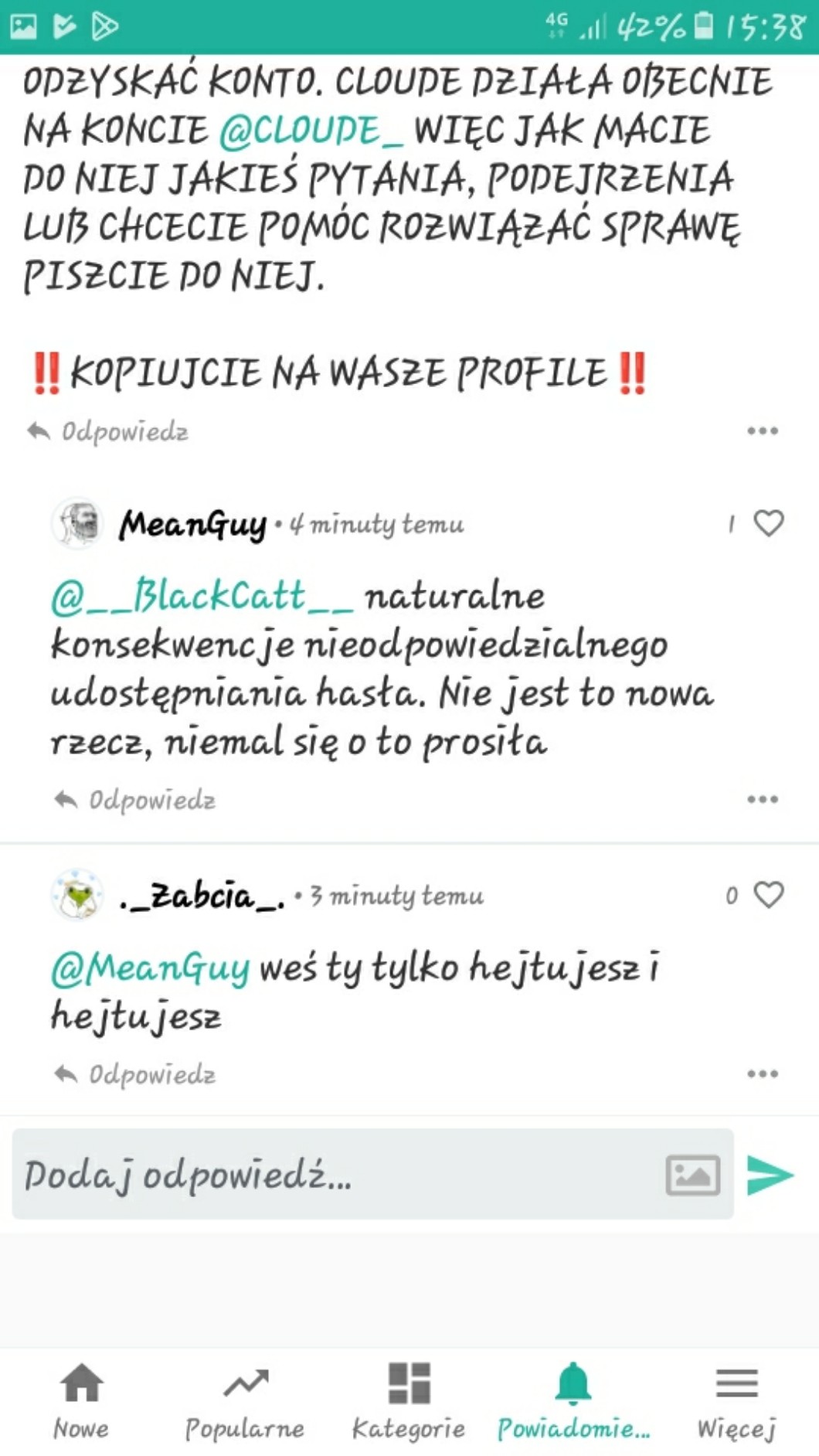This screenshot has height=1456, width=819.
Task: Reply to MeanGuy's comment
Action: coord(136,800)
